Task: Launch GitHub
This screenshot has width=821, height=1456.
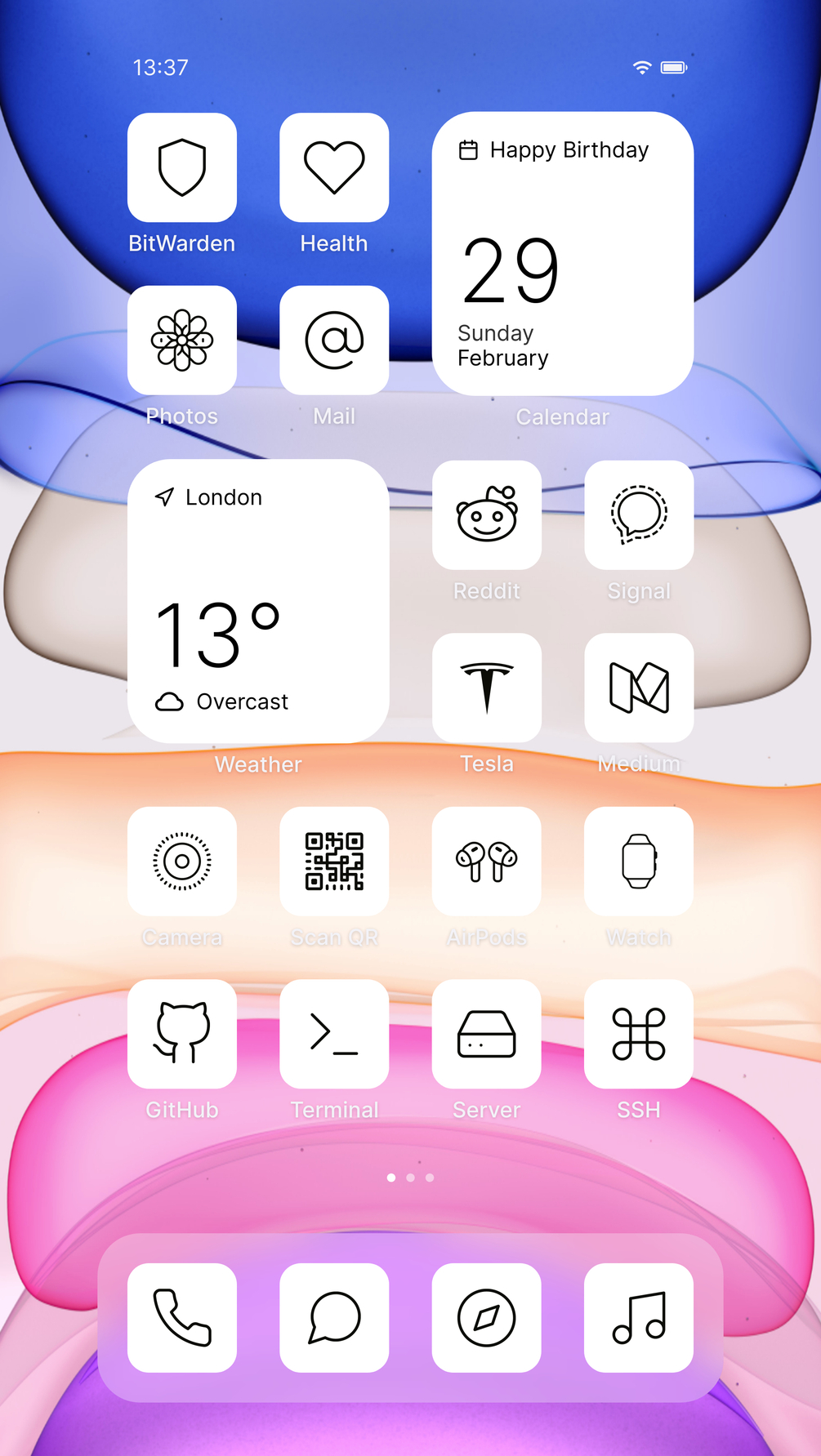Action: tap(182, 1034)
